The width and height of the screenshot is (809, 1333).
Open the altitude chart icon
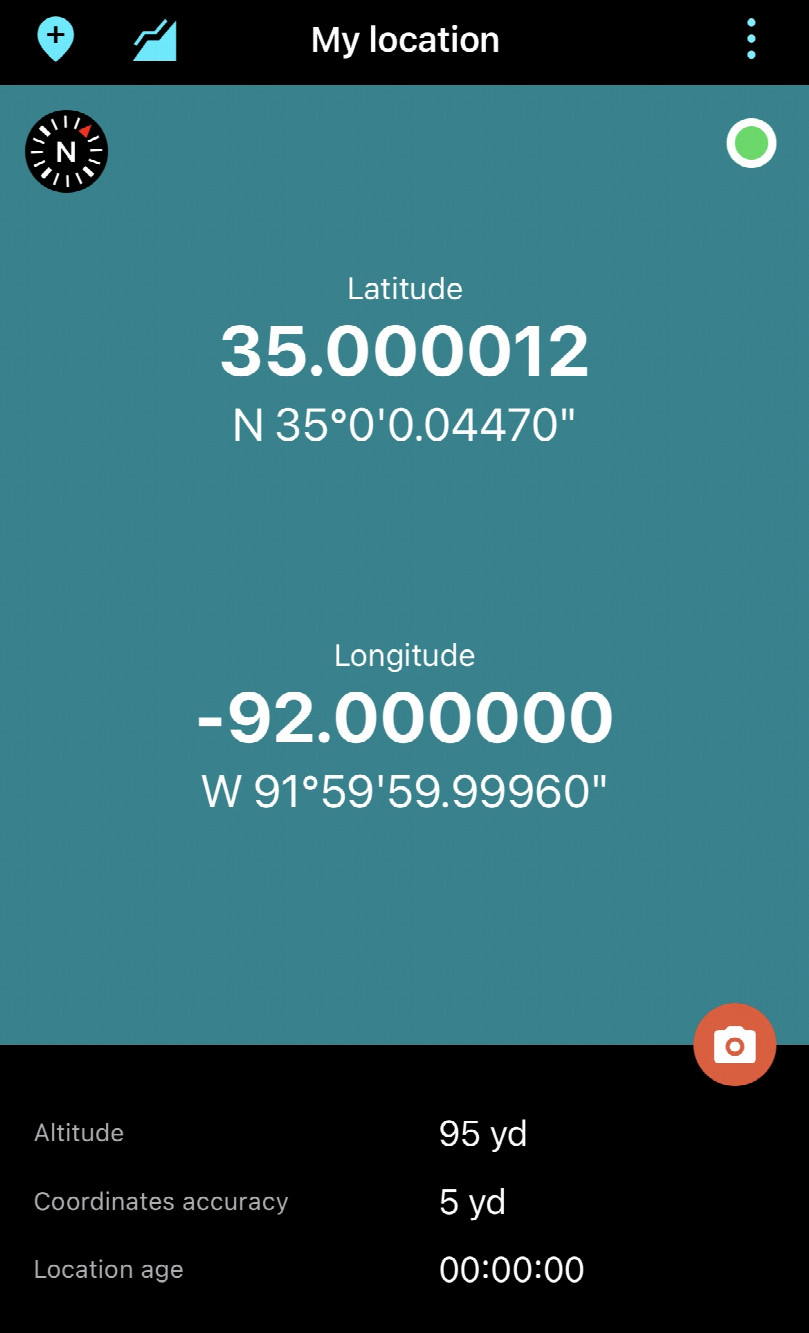[155, 41]
